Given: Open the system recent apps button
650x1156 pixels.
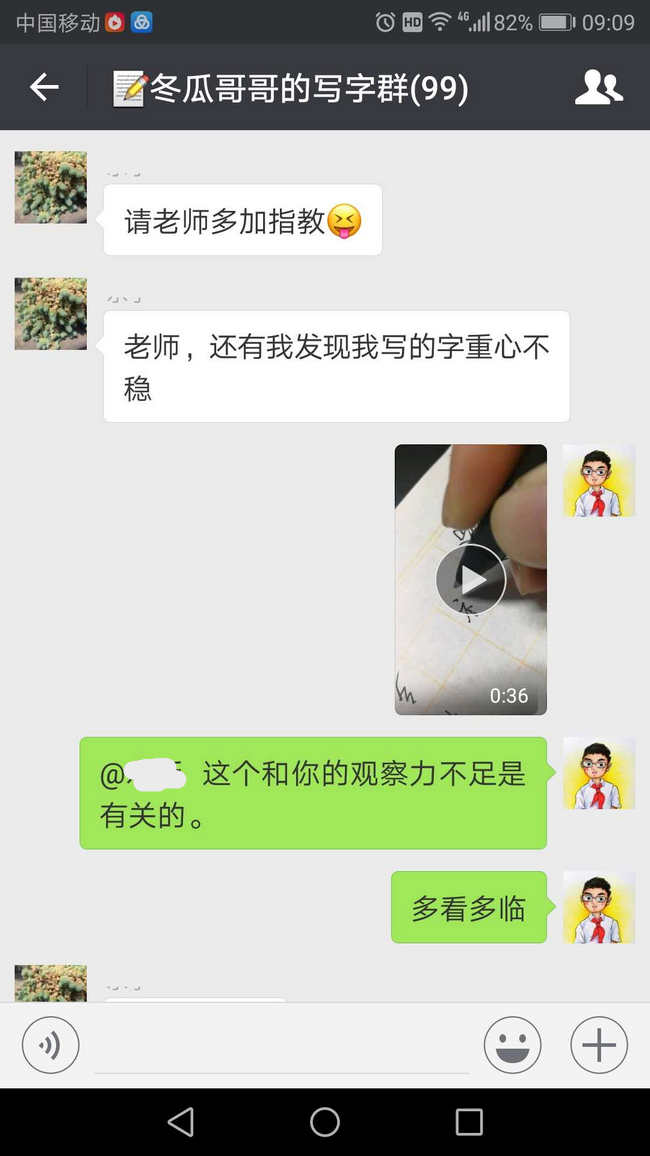Looking at the screenshot, I should (x=469, y=1122).
